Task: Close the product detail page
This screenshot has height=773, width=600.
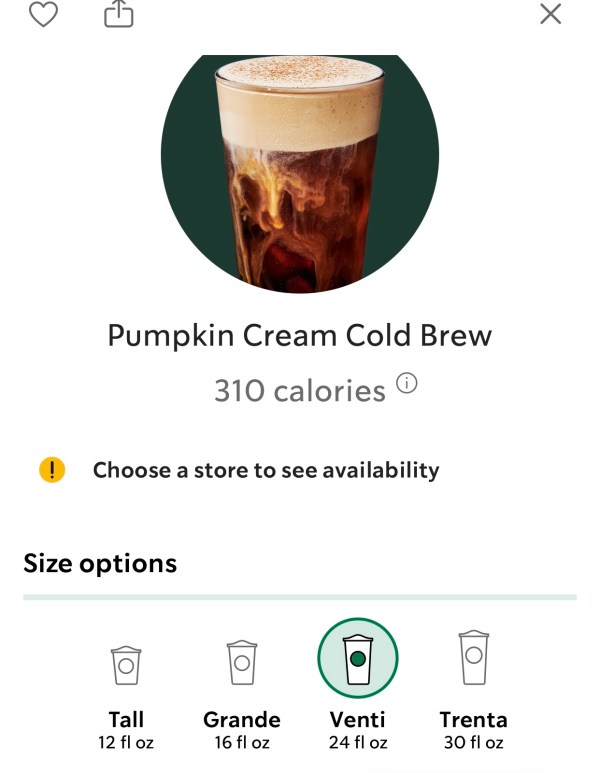Action: click(x=550, y=14)
